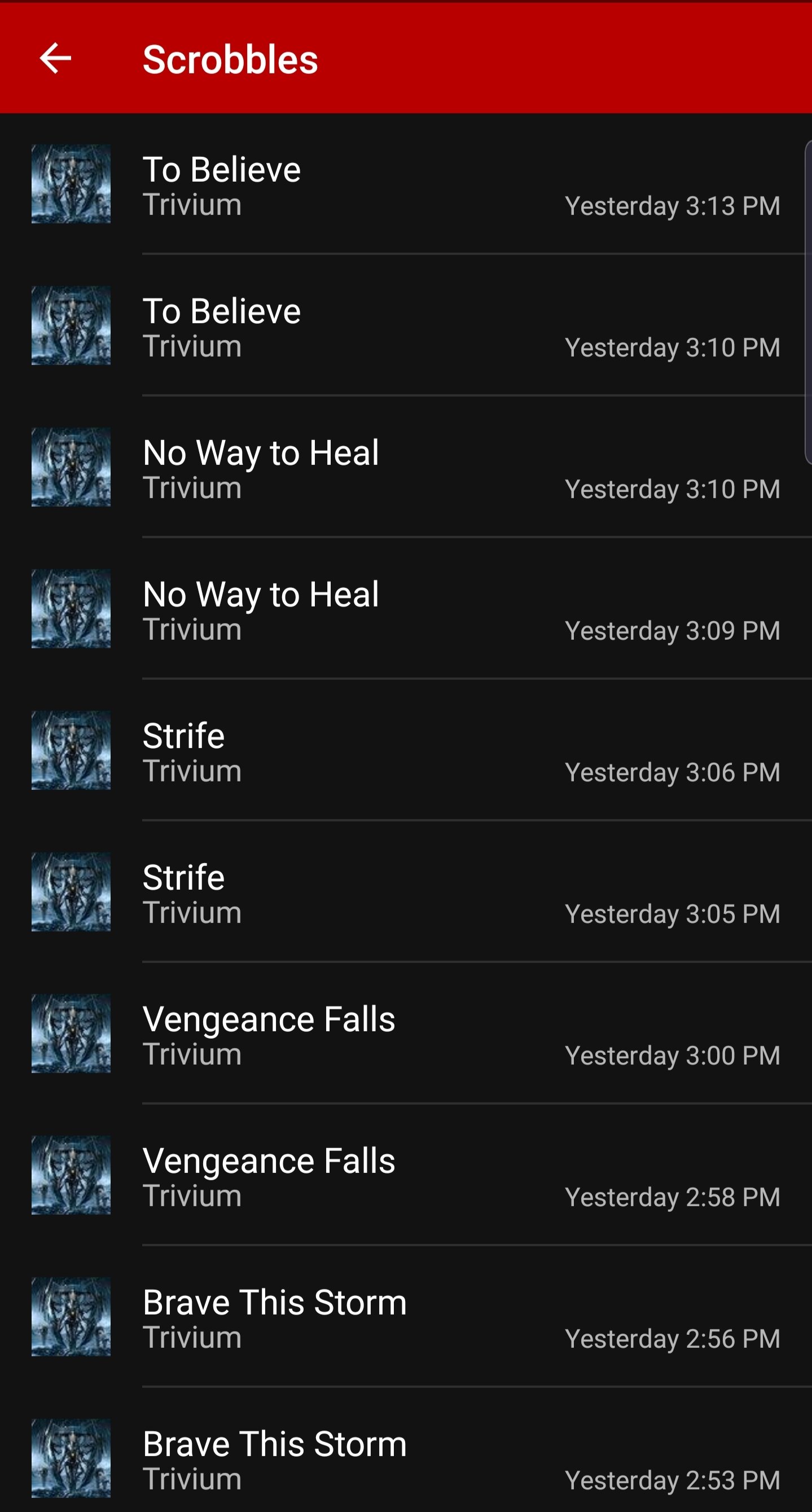Open the To Believe scrobble from 3:13 PM

(x=405, y=184)
